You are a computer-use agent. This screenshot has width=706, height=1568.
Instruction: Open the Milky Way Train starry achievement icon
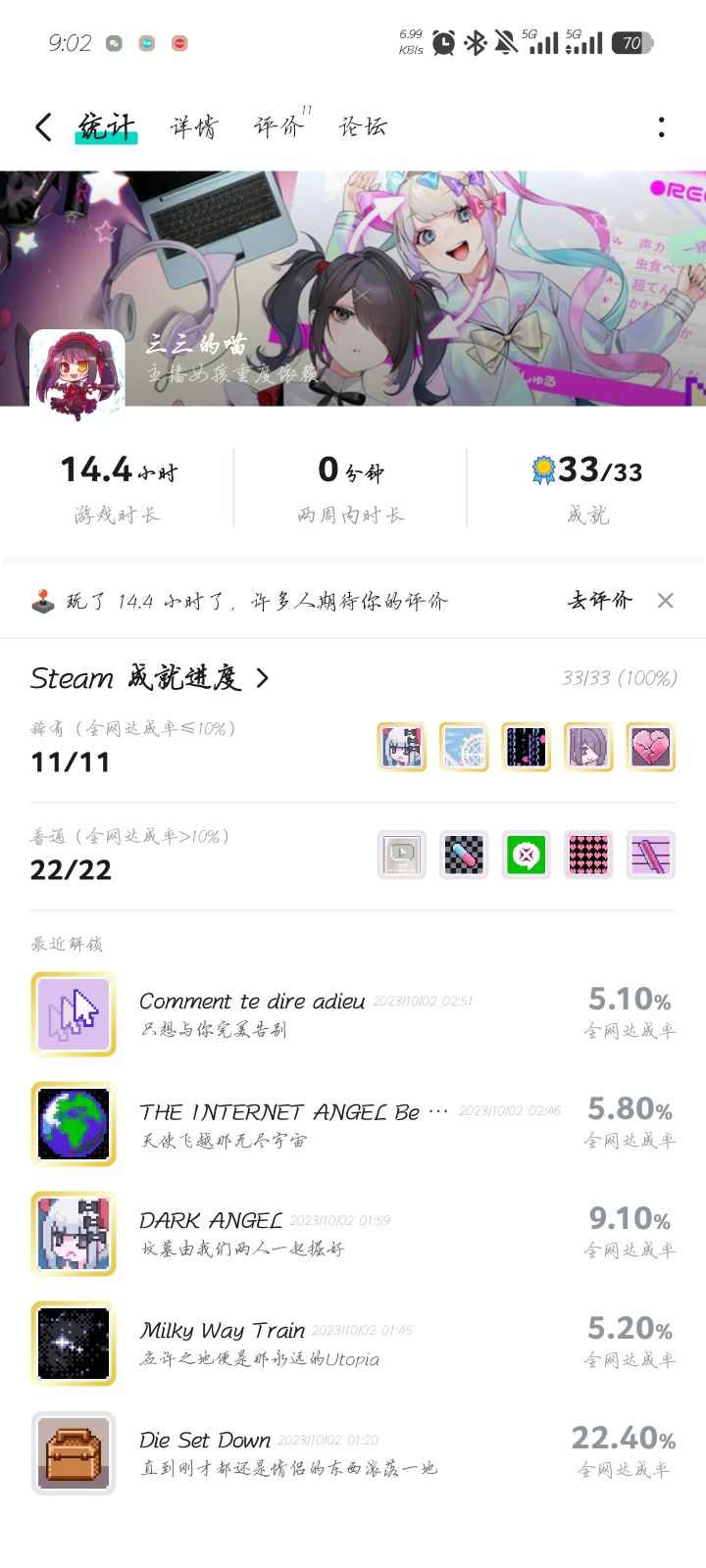[74, 1344]
